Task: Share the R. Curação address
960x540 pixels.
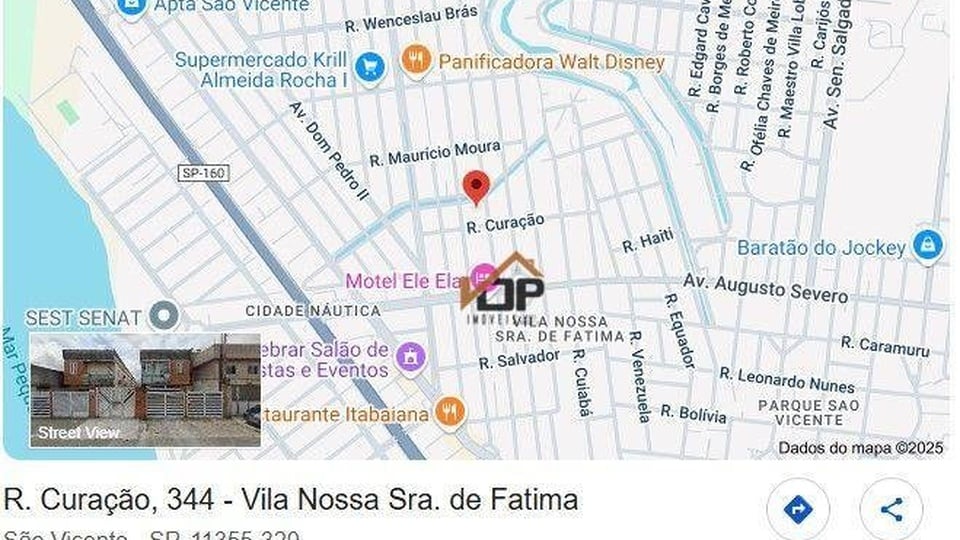Action: 891,510
